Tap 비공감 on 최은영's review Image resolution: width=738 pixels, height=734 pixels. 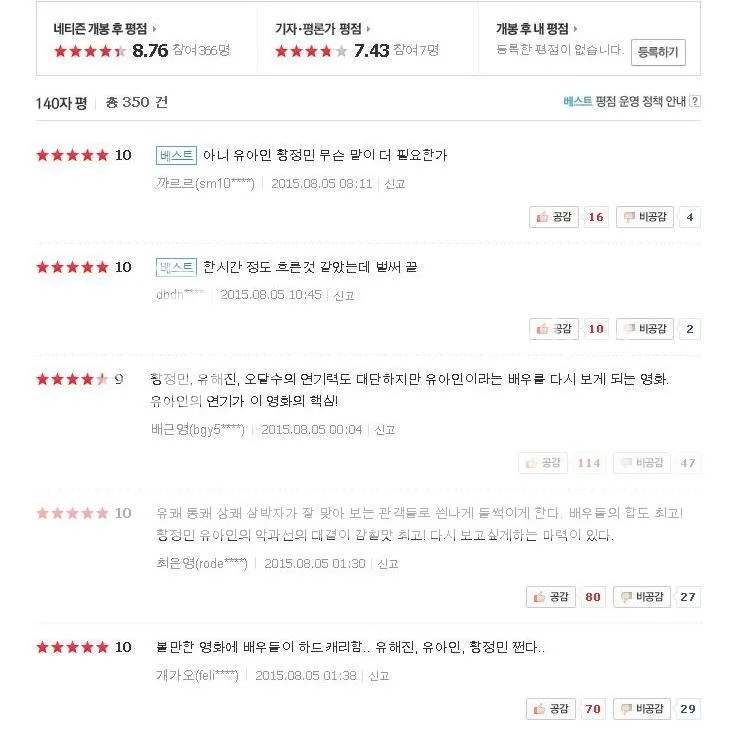click(641, 597)
